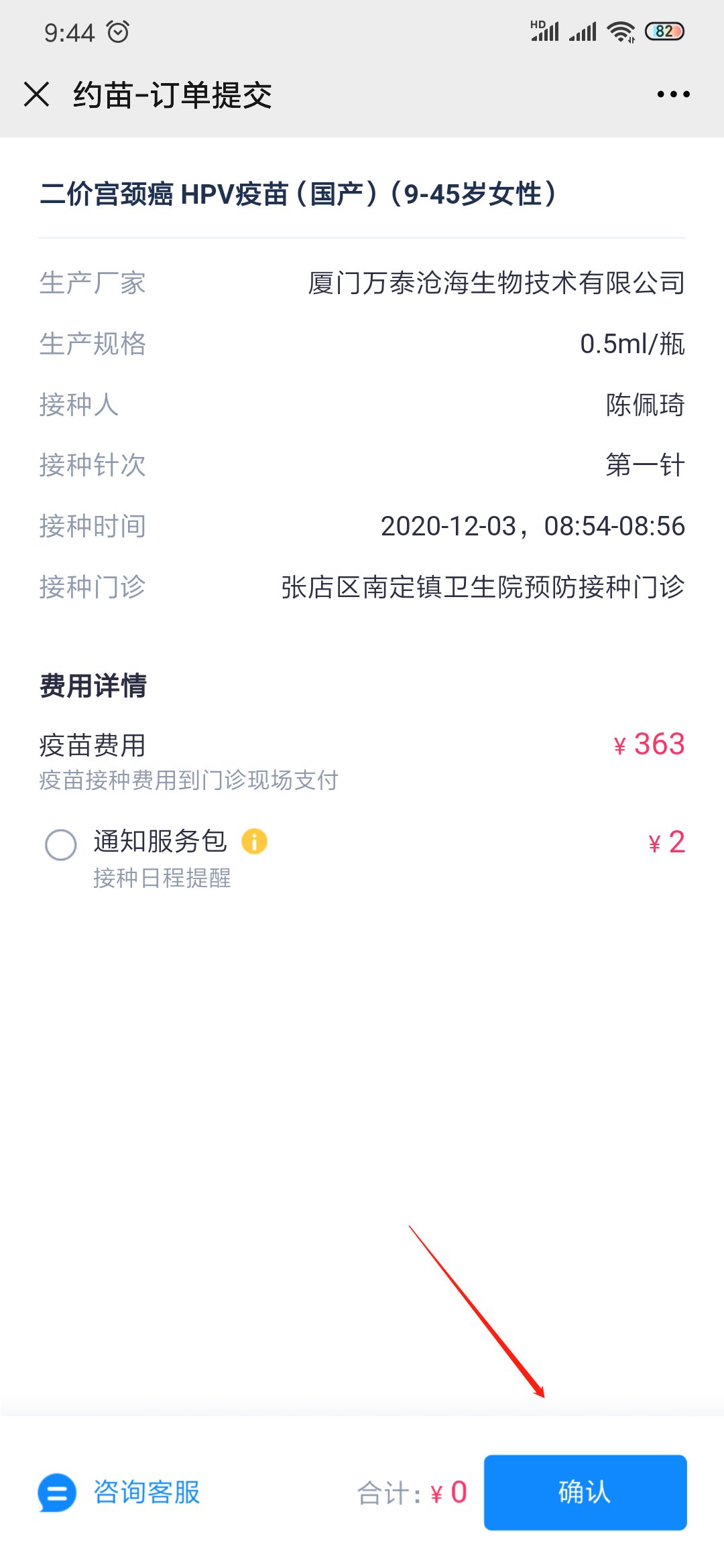The height and width of the screenshot is (1568, 724).
Task: Contact 咨询客服 support
Action: [x=121, y=1492]
